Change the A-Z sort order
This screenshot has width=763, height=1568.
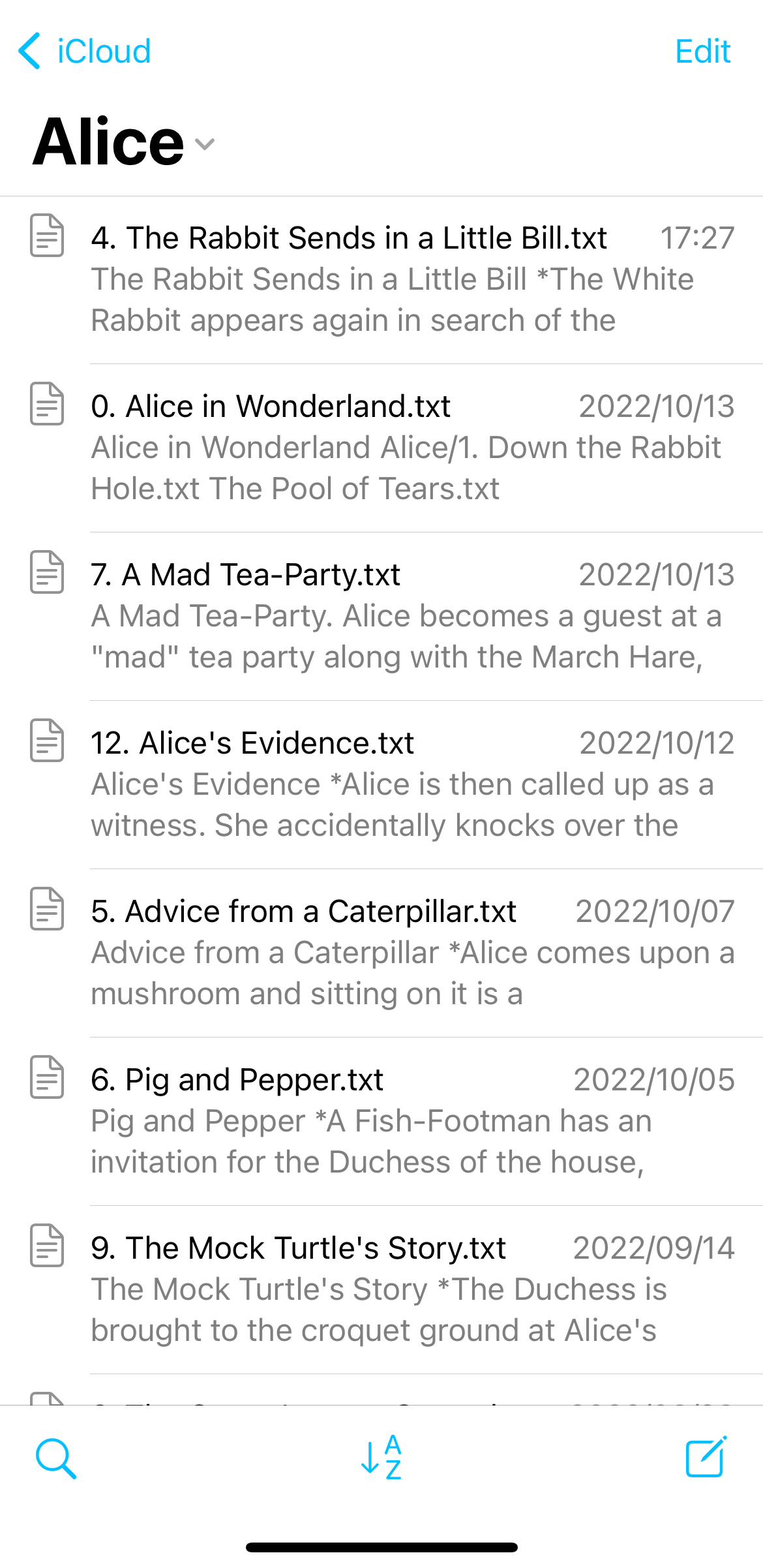pos(381,1457)
